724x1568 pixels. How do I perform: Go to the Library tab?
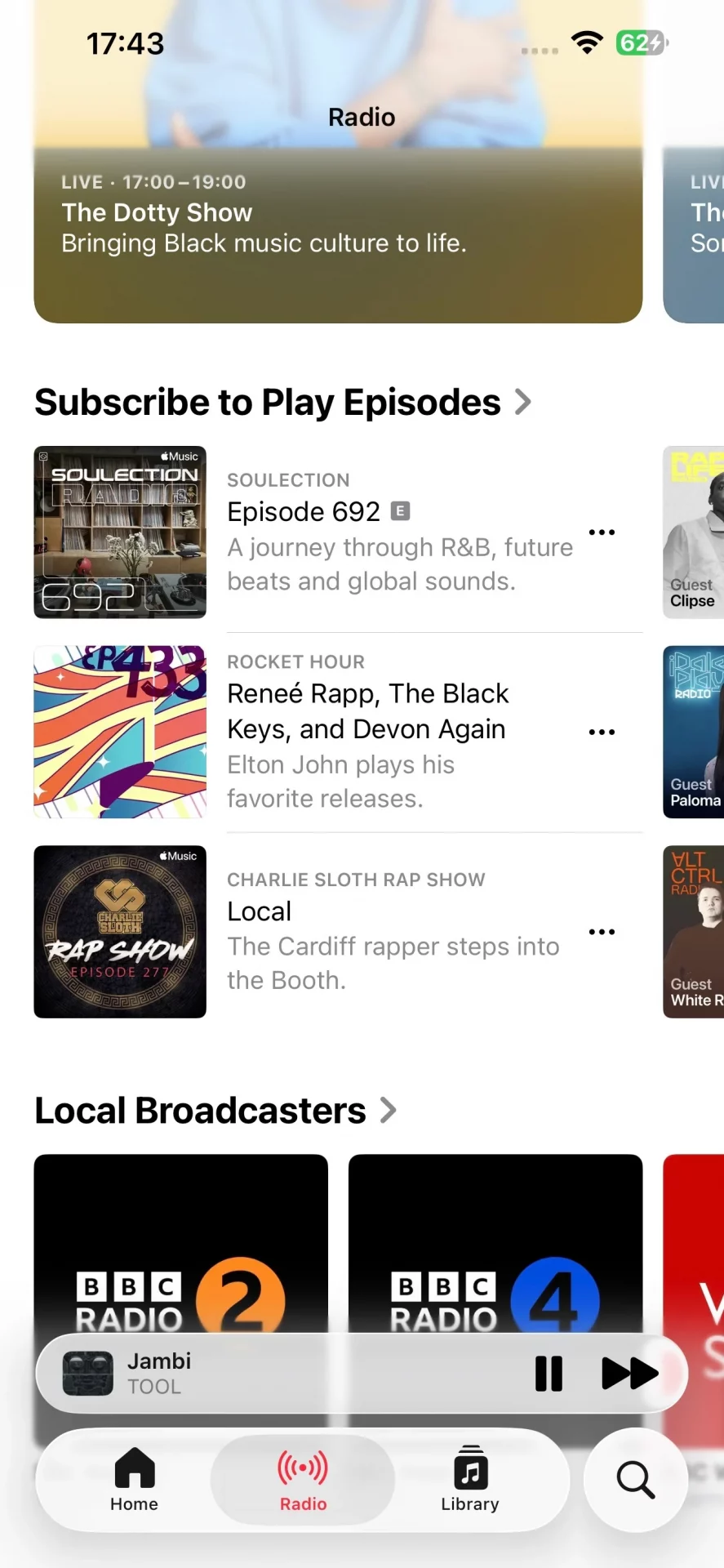tap(470, 1479)
